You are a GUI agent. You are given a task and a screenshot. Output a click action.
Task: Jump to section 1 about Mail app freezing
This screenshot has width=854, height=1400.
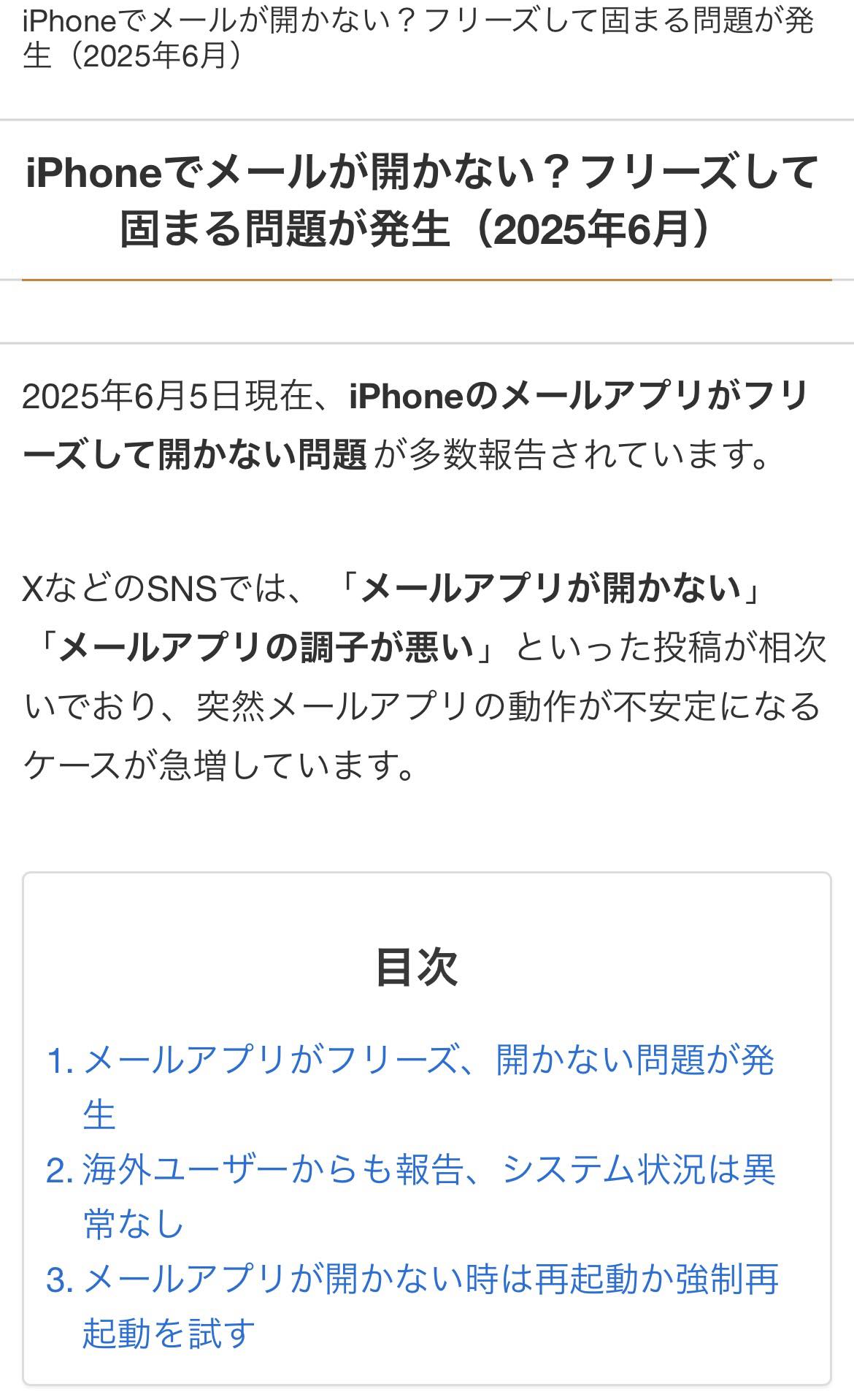(428, 1060)
